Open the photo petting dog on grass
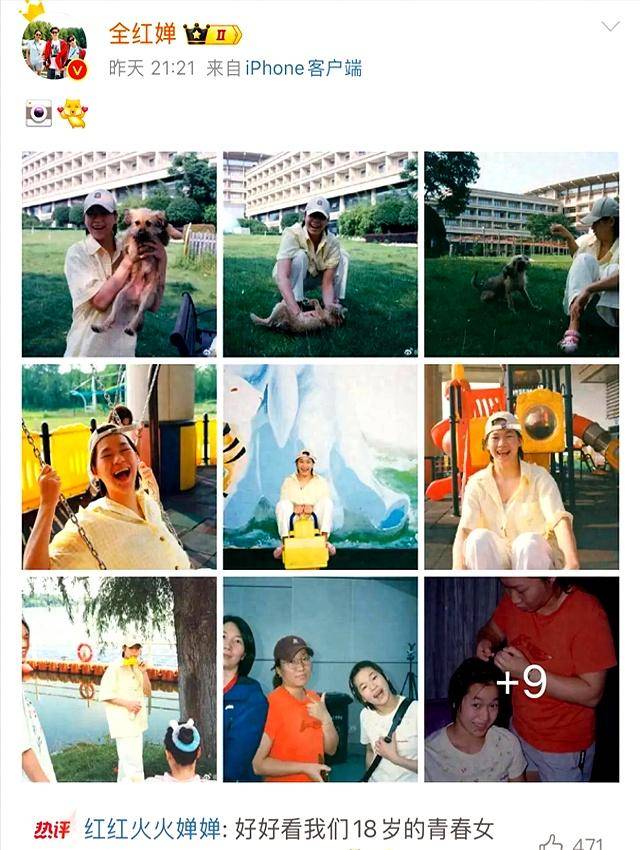 click(x=320, y=254)
